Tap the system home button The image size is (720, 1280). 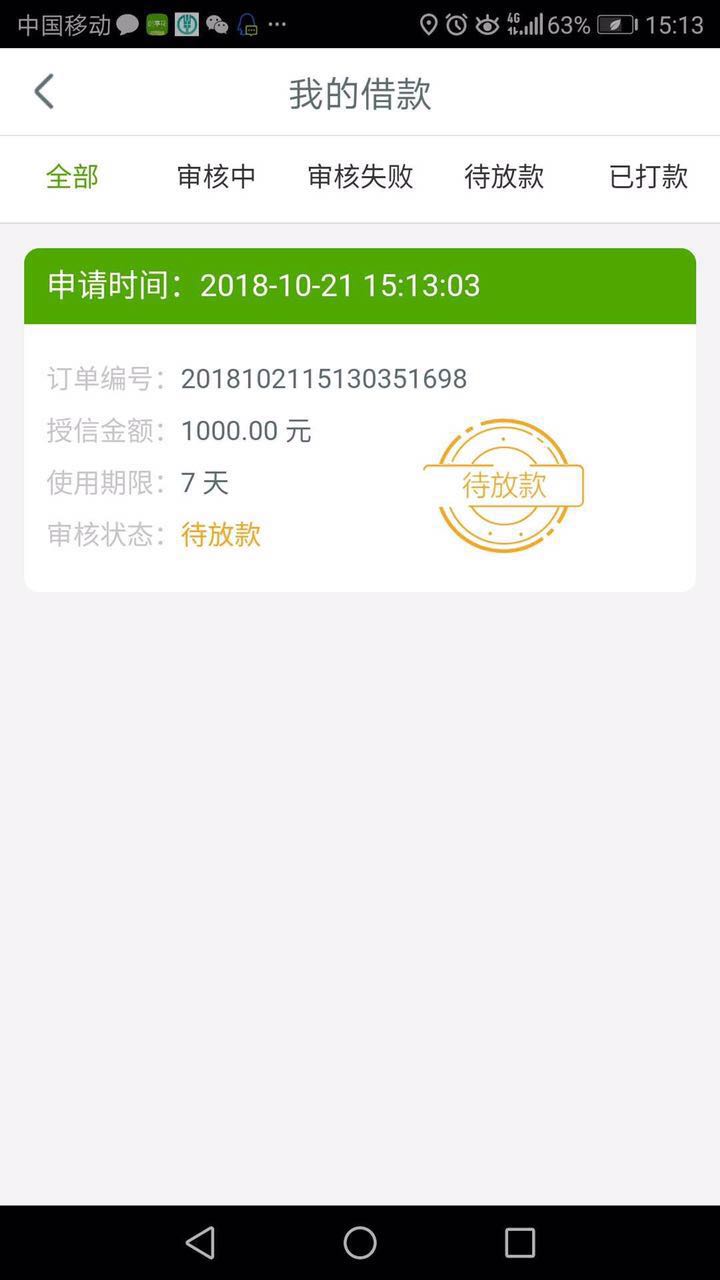360,1243
